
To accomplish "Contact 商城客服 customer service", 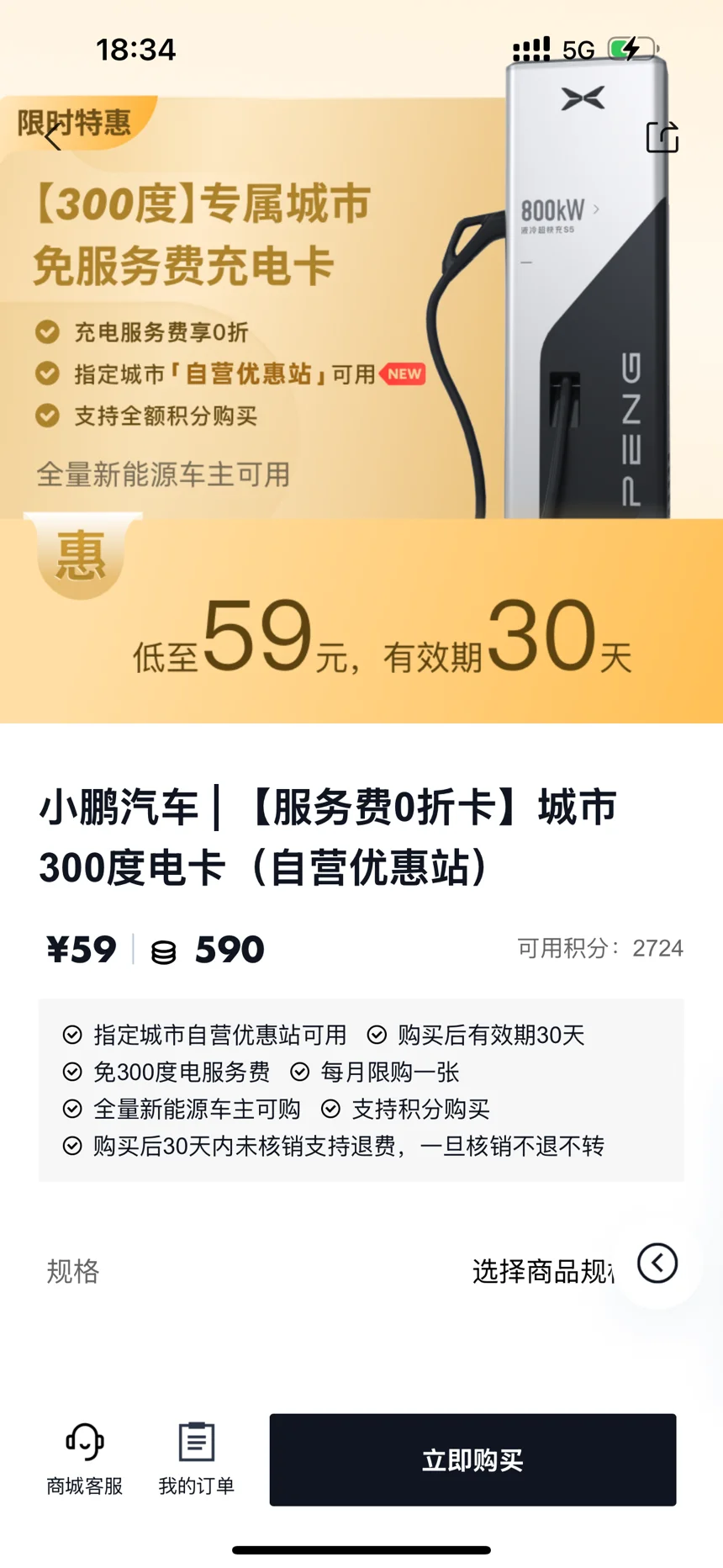I will point(85,1459).
